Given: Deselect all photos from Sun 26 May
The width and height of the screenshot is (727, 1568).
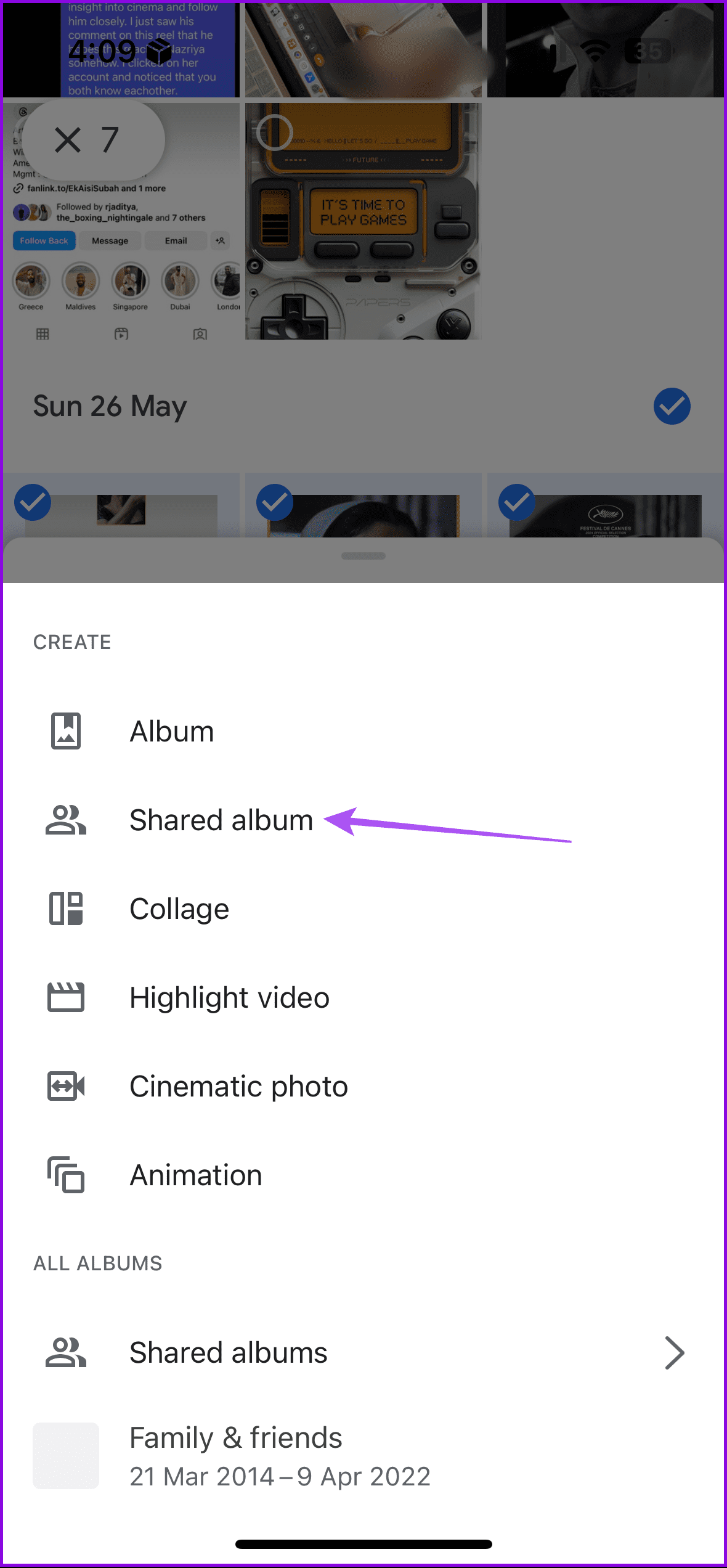Looking at the screenshot, I should point(672,406).
